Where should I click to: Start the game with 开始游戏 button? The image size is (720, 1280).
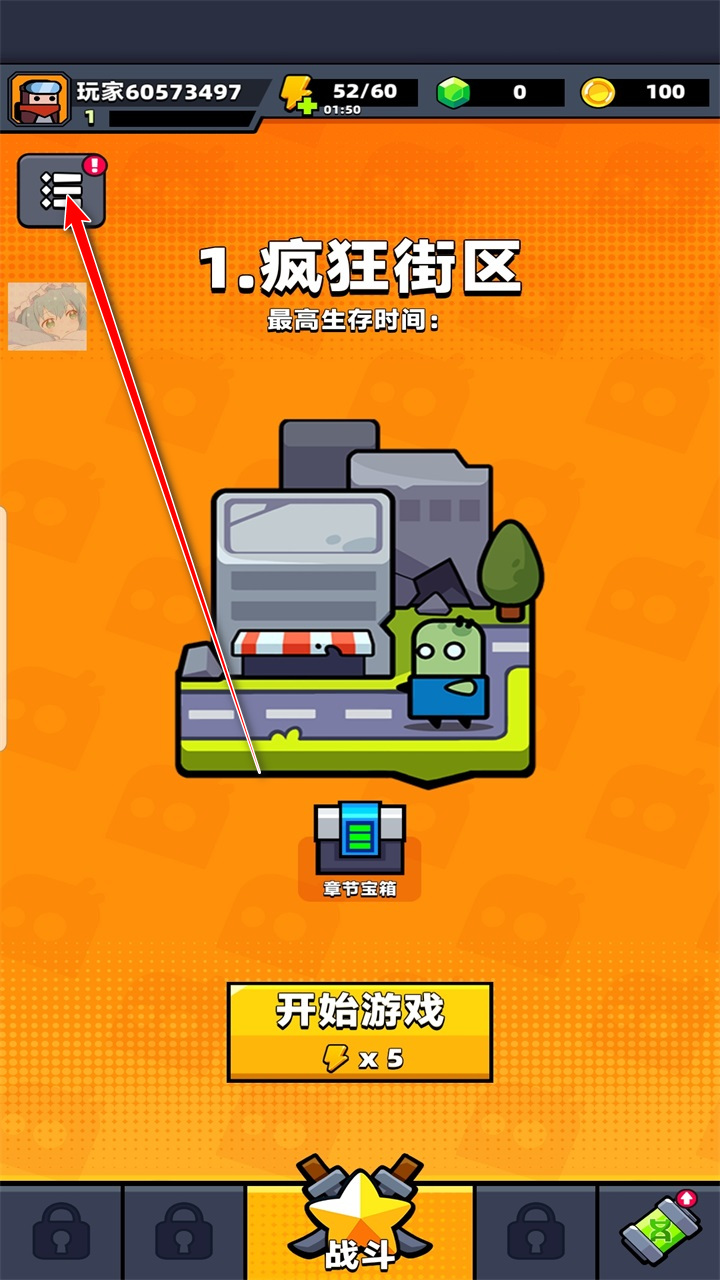tap(360, 1031)
